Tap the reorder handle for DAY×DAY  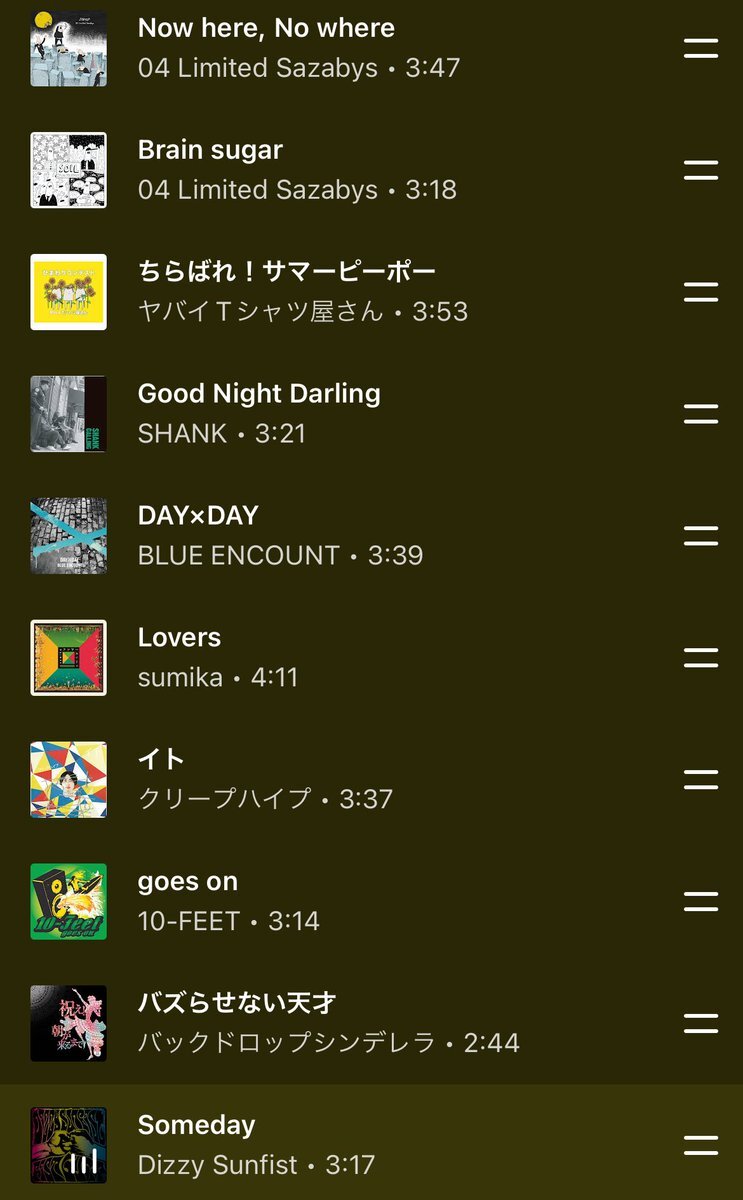[x=701, y=536]
